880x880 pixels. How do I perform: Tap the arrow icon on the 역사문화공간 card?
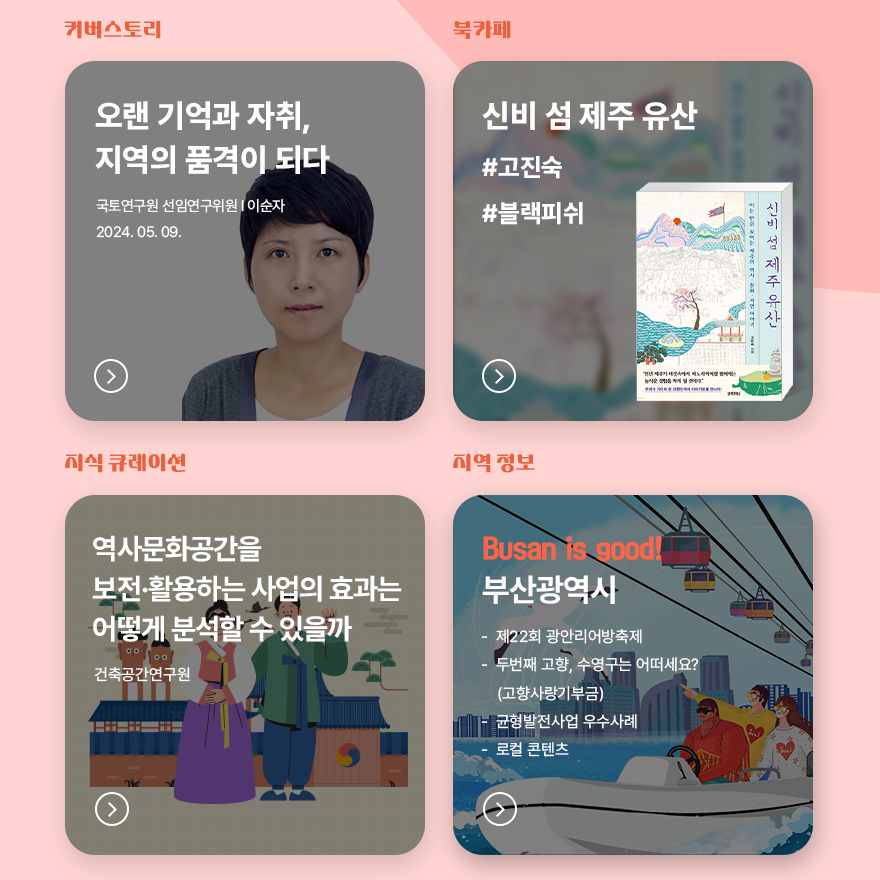click(x=112, y=808)
